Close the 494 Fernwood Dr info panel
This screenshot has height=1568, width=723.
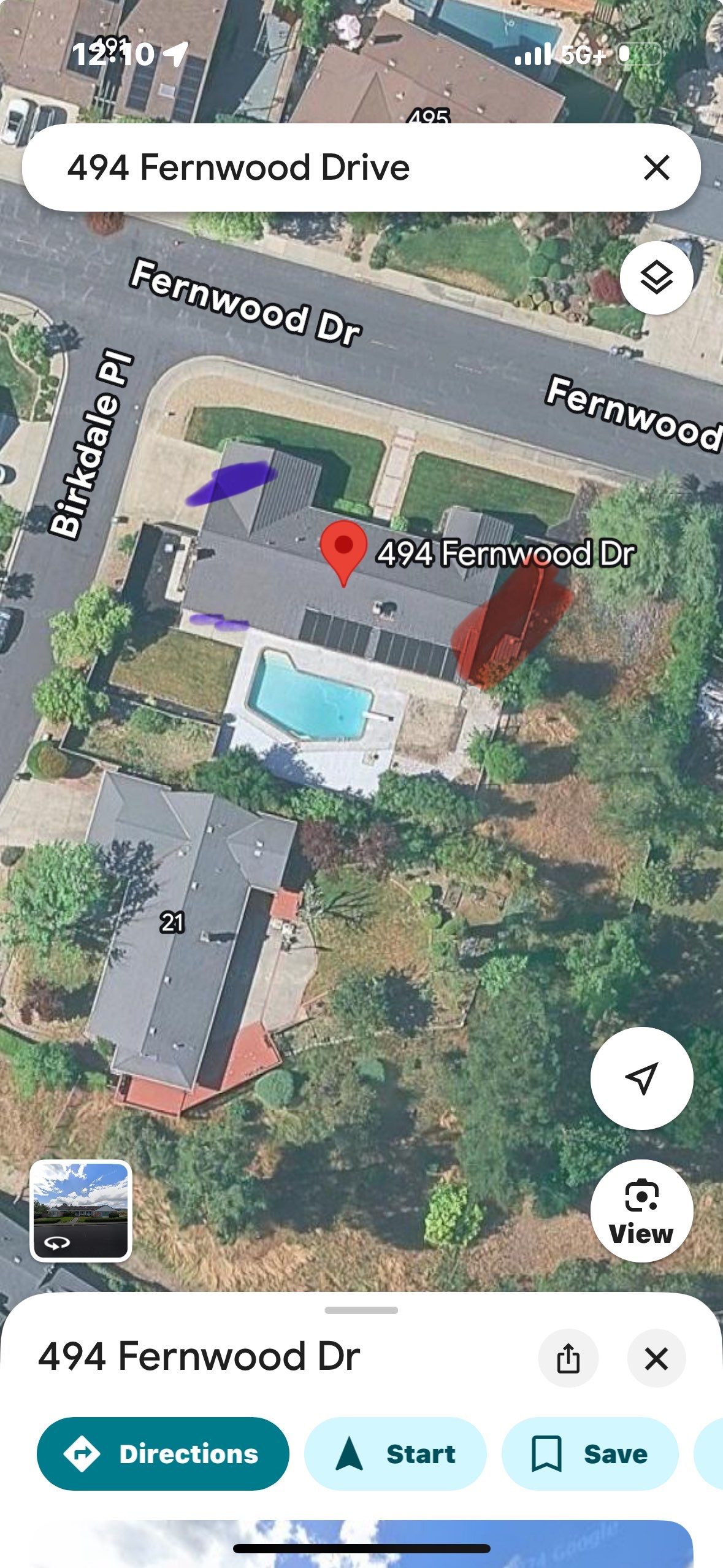click(656, 1358)
